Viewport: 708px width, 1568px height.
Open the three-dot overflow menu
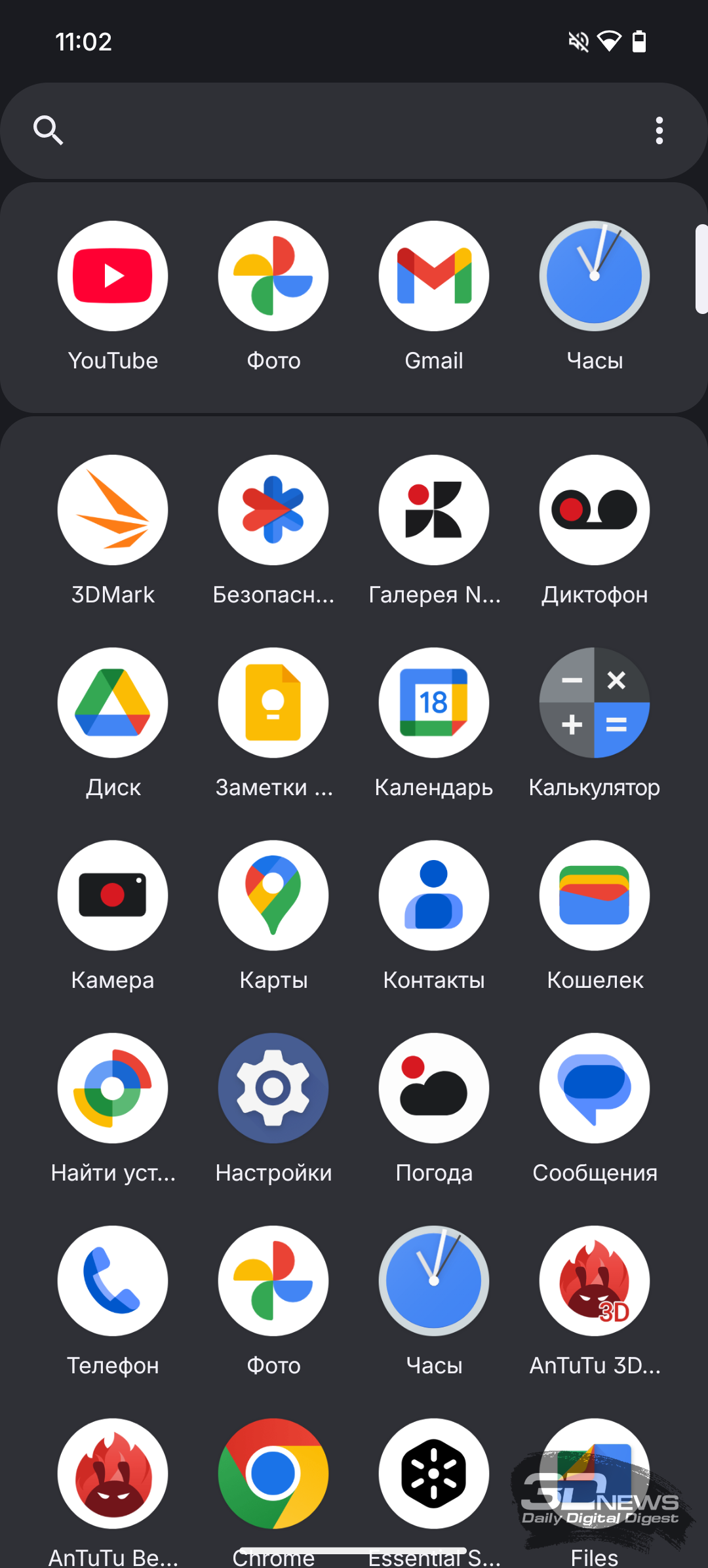tap(659, 130)
